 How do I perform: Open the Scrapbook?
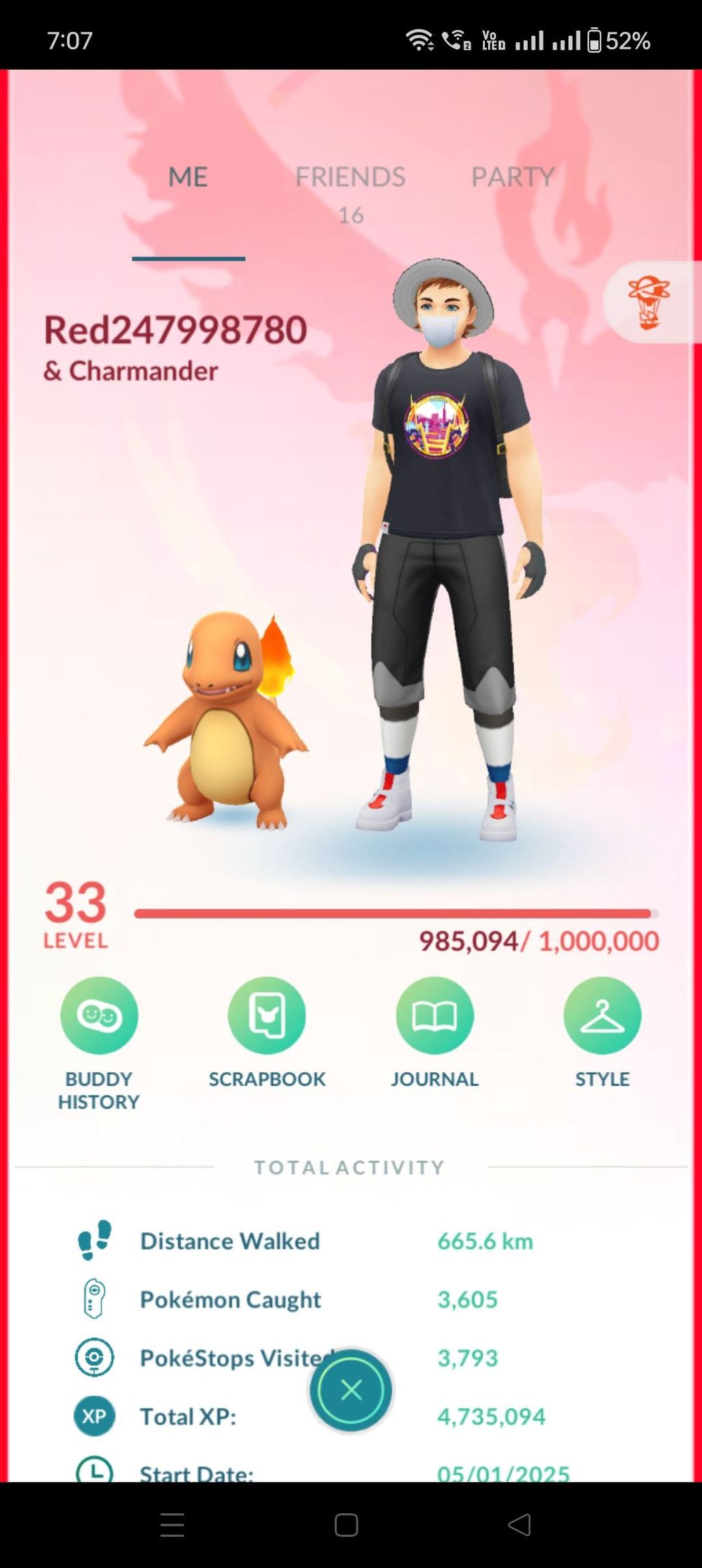pos(267,1016)
